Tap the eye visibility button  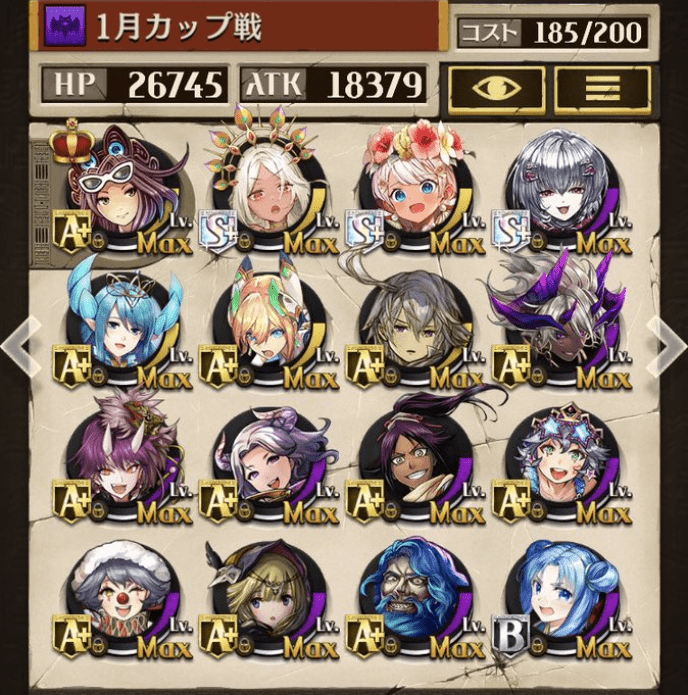[496, 86]
